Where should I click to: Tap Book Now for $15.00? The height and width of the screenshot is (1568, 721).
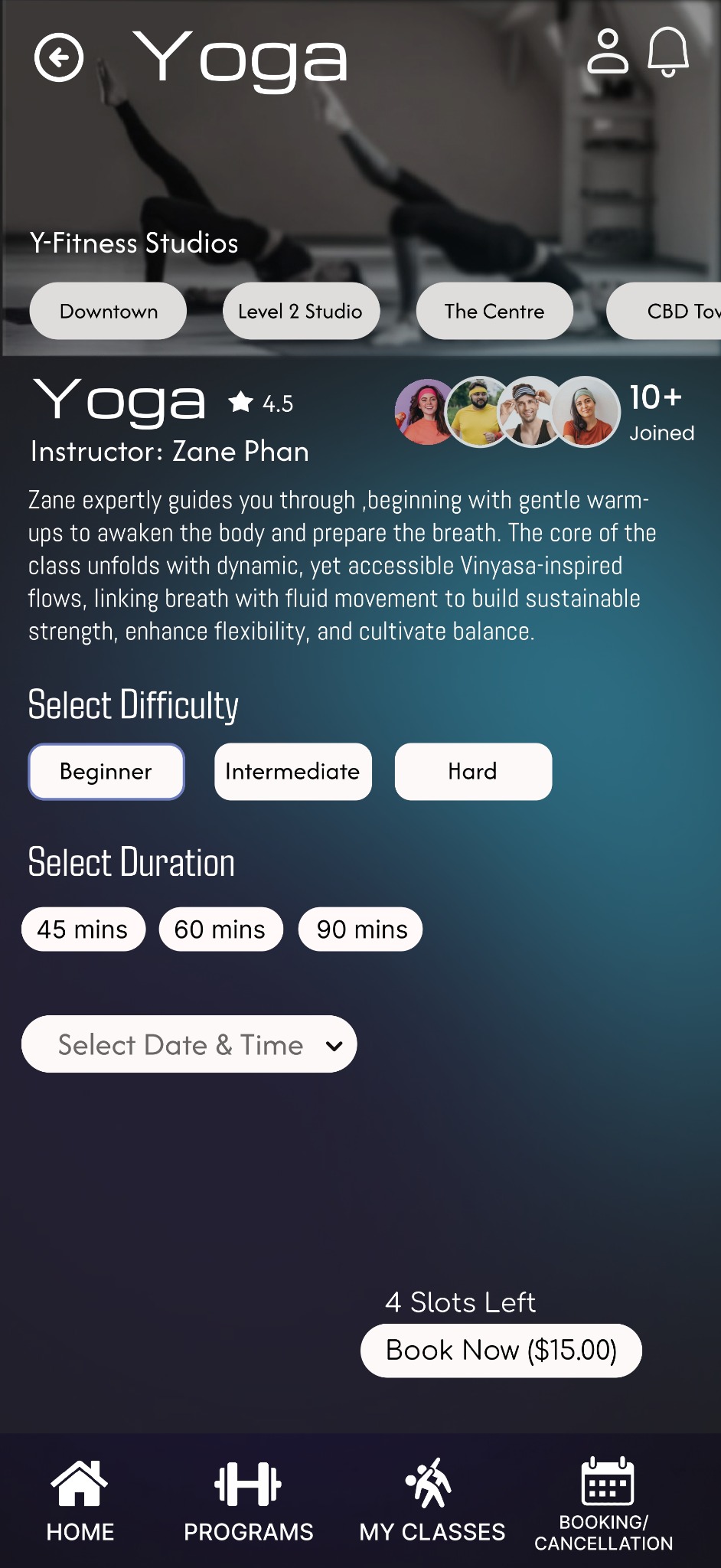click(x=501, y=1351)
